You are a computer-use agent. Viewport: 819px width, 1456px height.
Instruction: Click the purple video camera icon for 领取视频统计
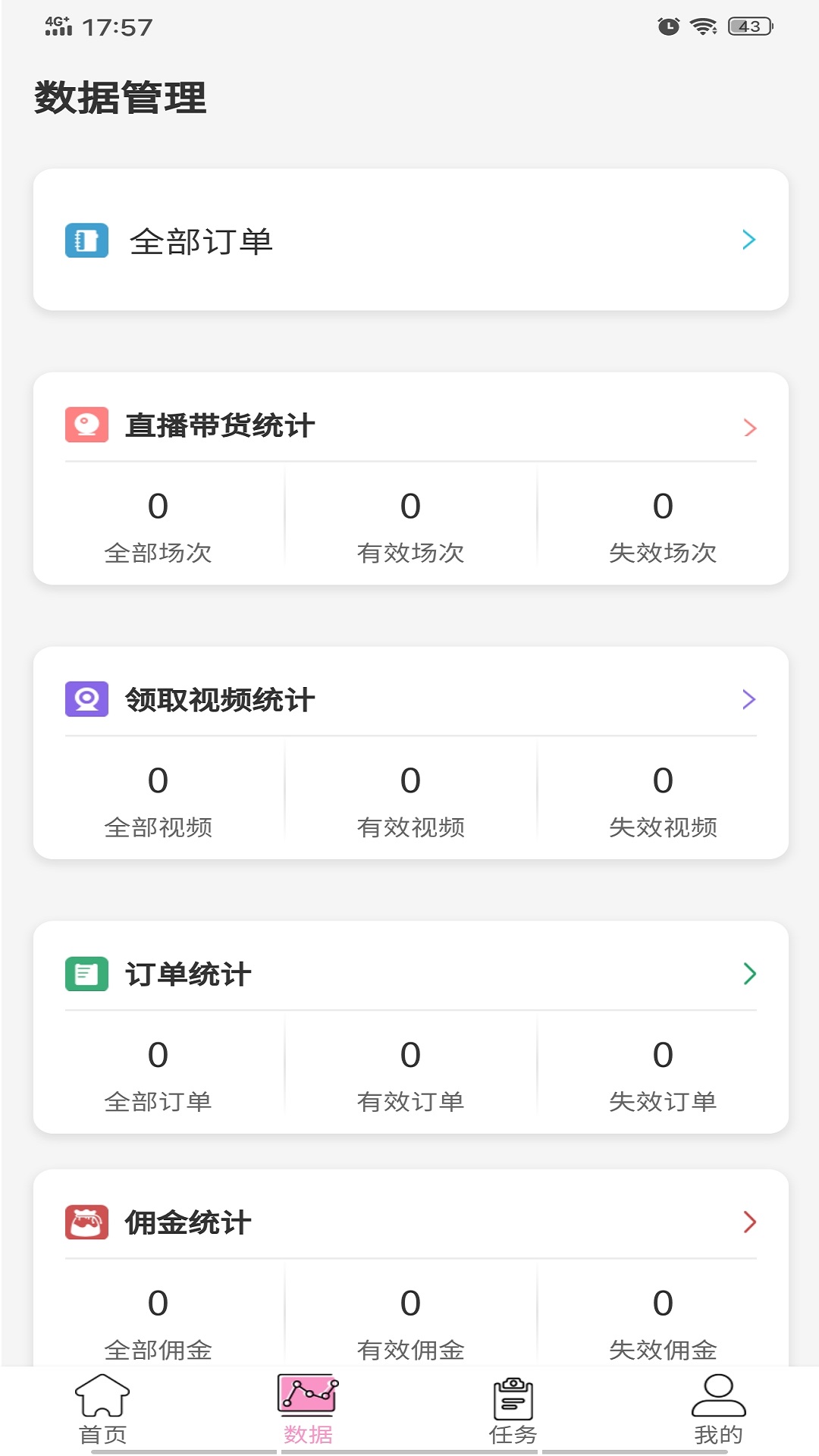[x=86, y=699]
